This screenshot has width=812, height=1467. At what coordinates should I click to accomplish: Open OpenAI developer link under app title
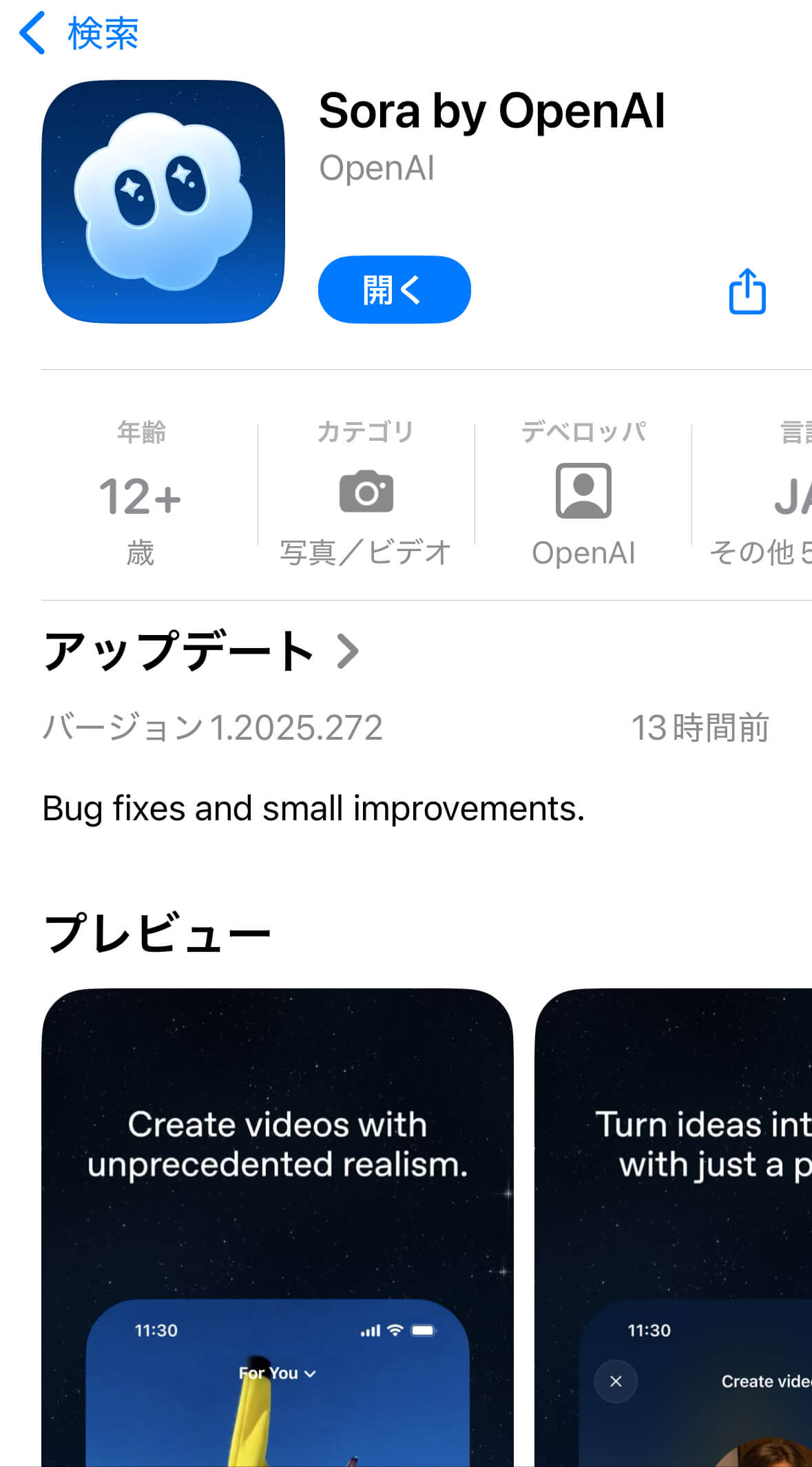(377, 168)
